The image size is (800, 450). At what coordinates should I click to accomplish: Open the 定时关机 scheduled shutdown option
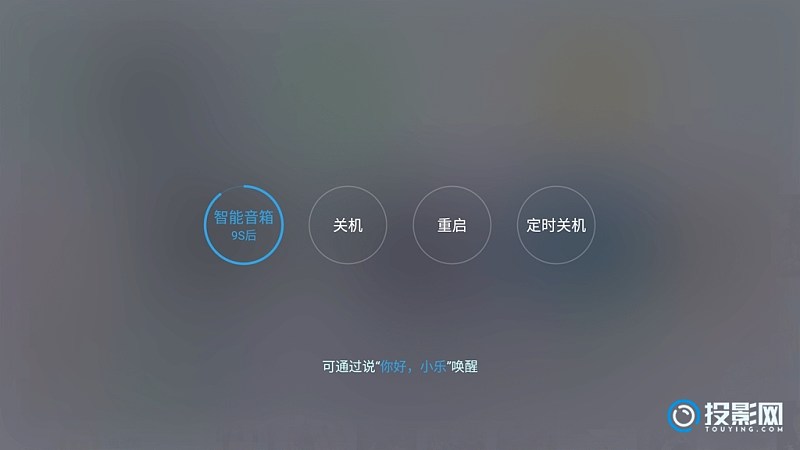click(556, 225)
